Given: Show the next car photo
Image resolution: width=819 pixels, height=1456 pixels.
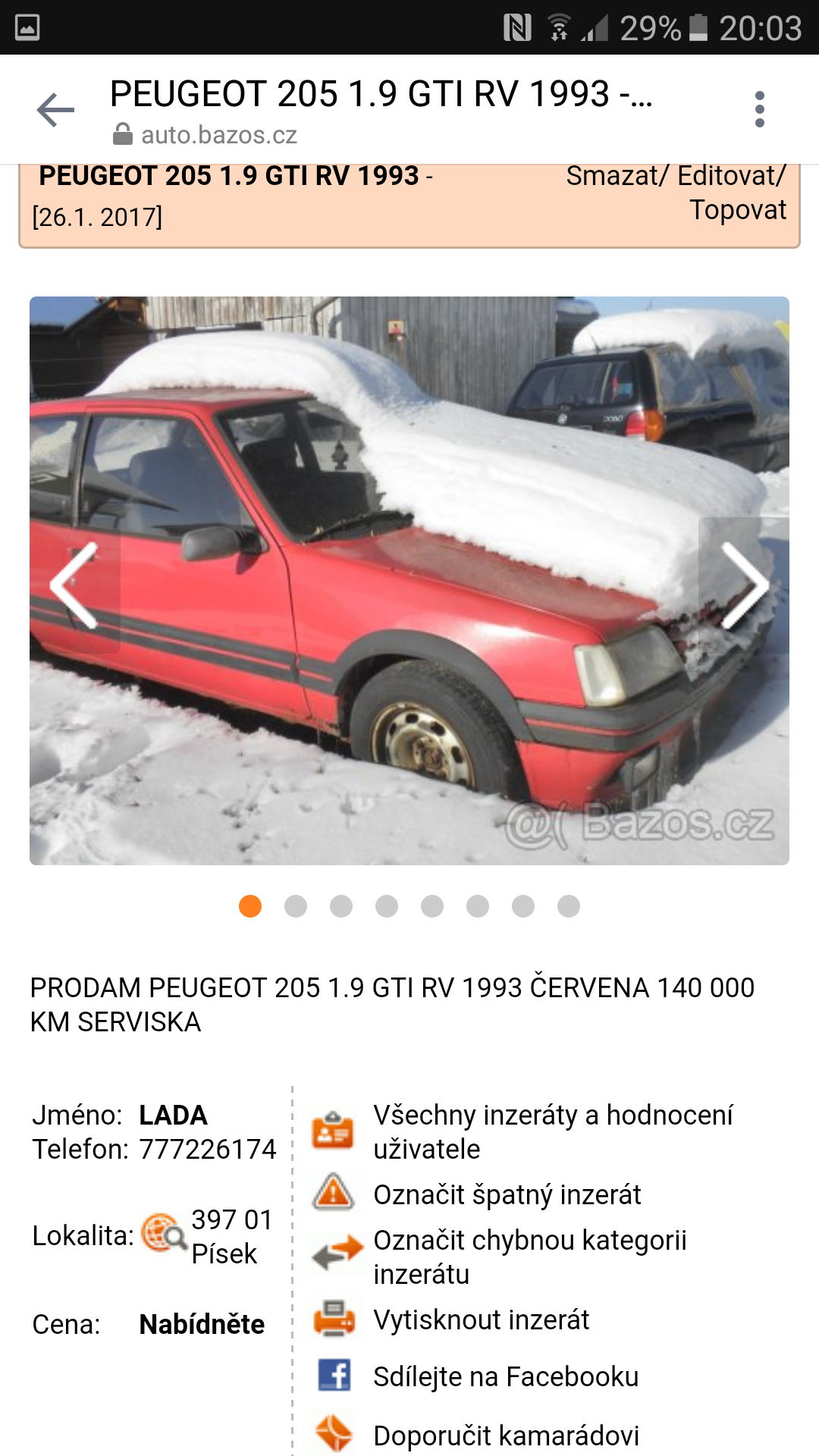Looking at the screenshot, I should click(x=745, y=585).
